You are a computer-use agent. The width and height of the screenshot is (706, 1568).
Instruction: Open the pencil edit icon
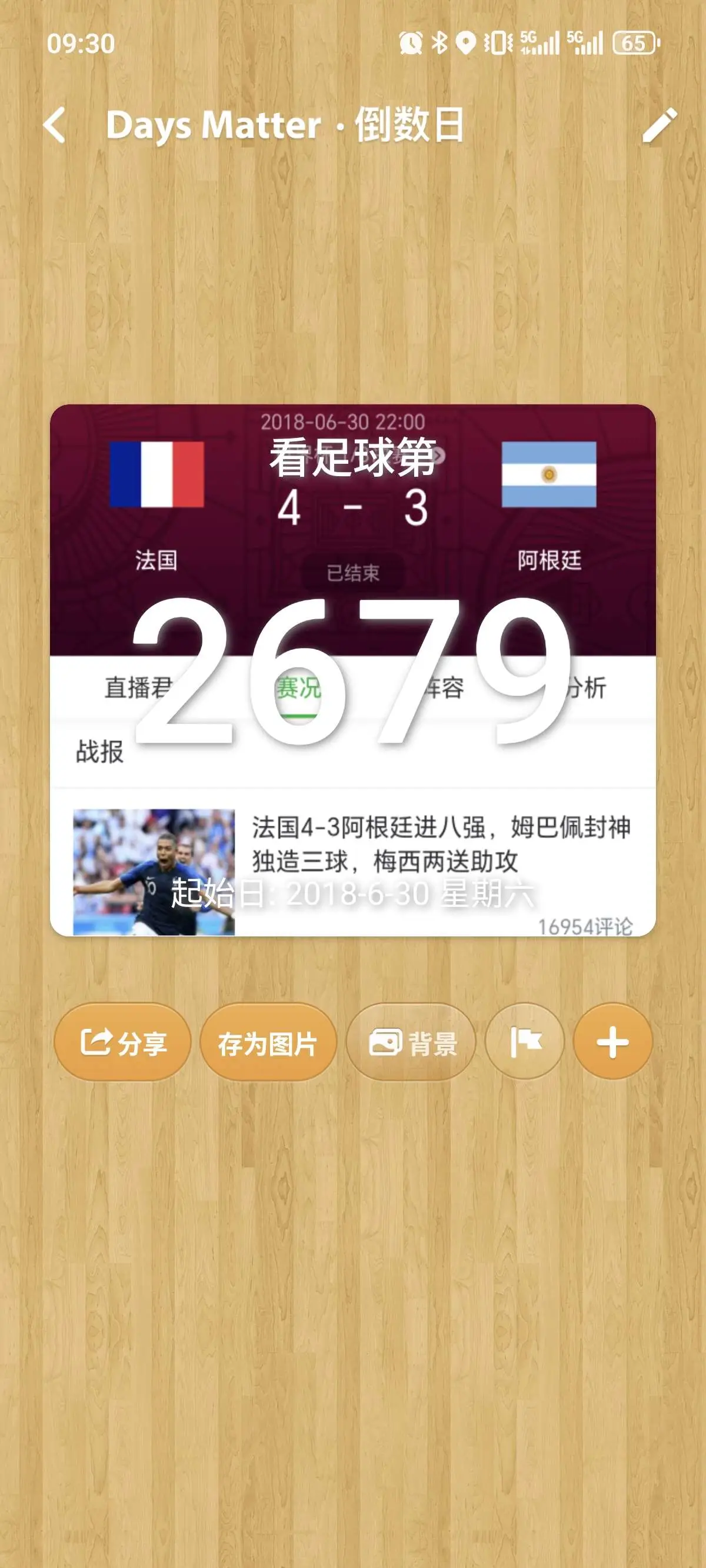tap(660, 125)
